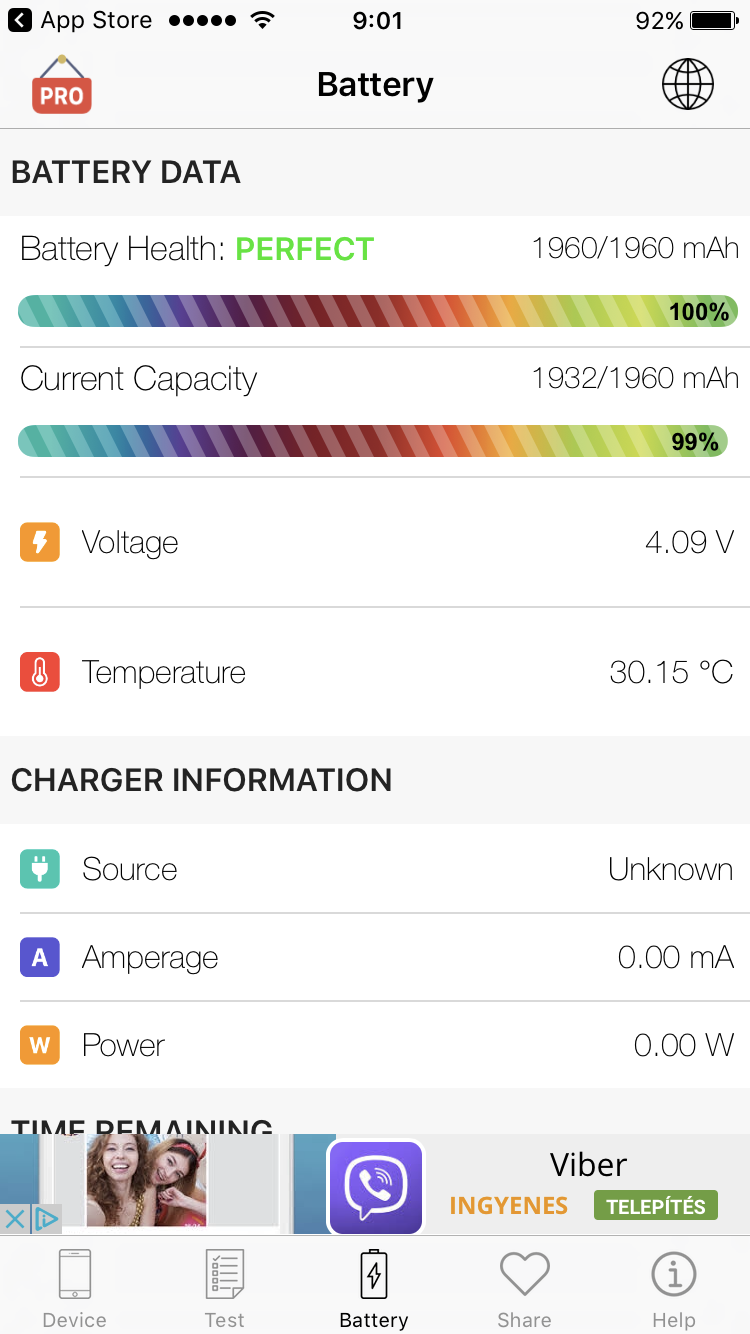Close the ad with the X icon
The height and width of the screenshot is (1334, 750).
click(14, 1219)
